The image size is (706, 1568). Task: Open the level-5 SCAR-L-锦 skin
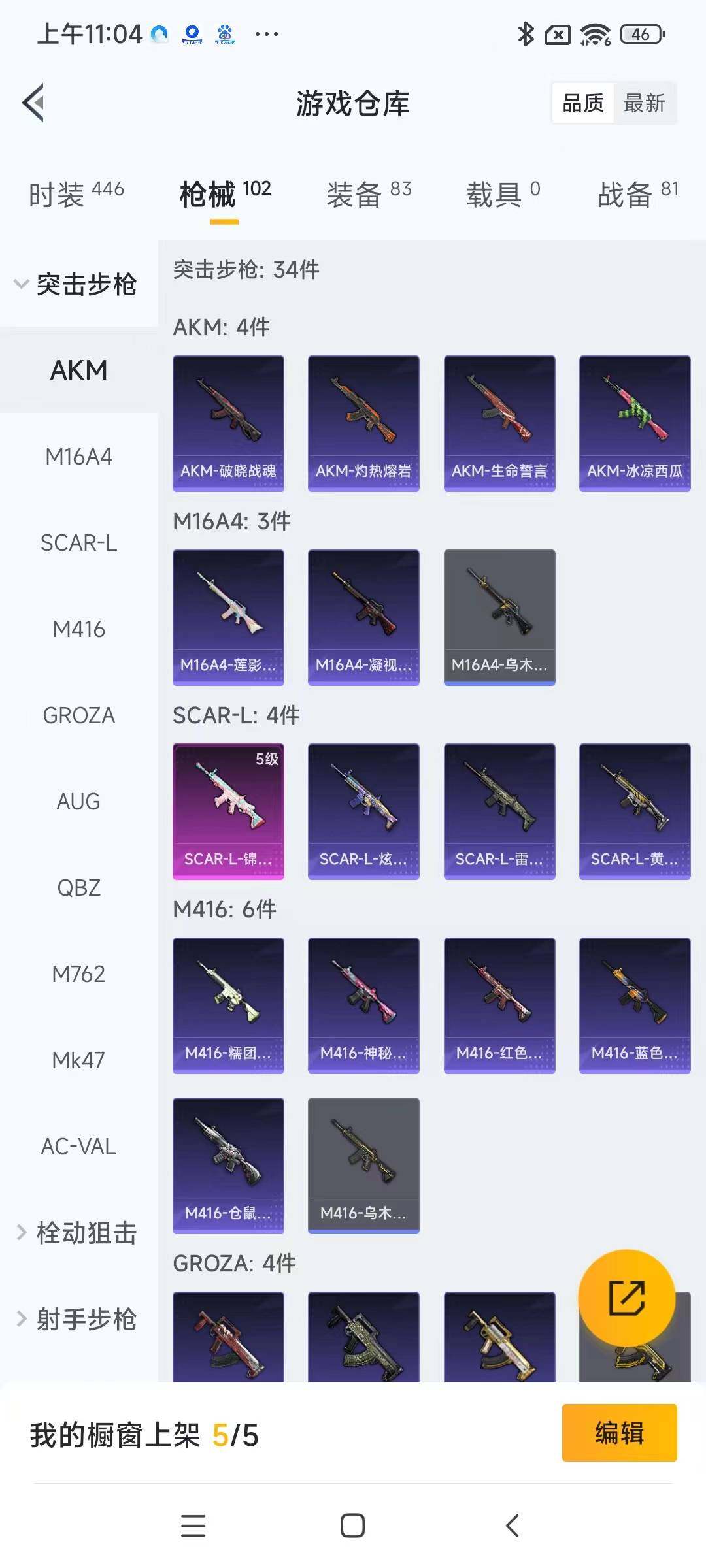228,811
